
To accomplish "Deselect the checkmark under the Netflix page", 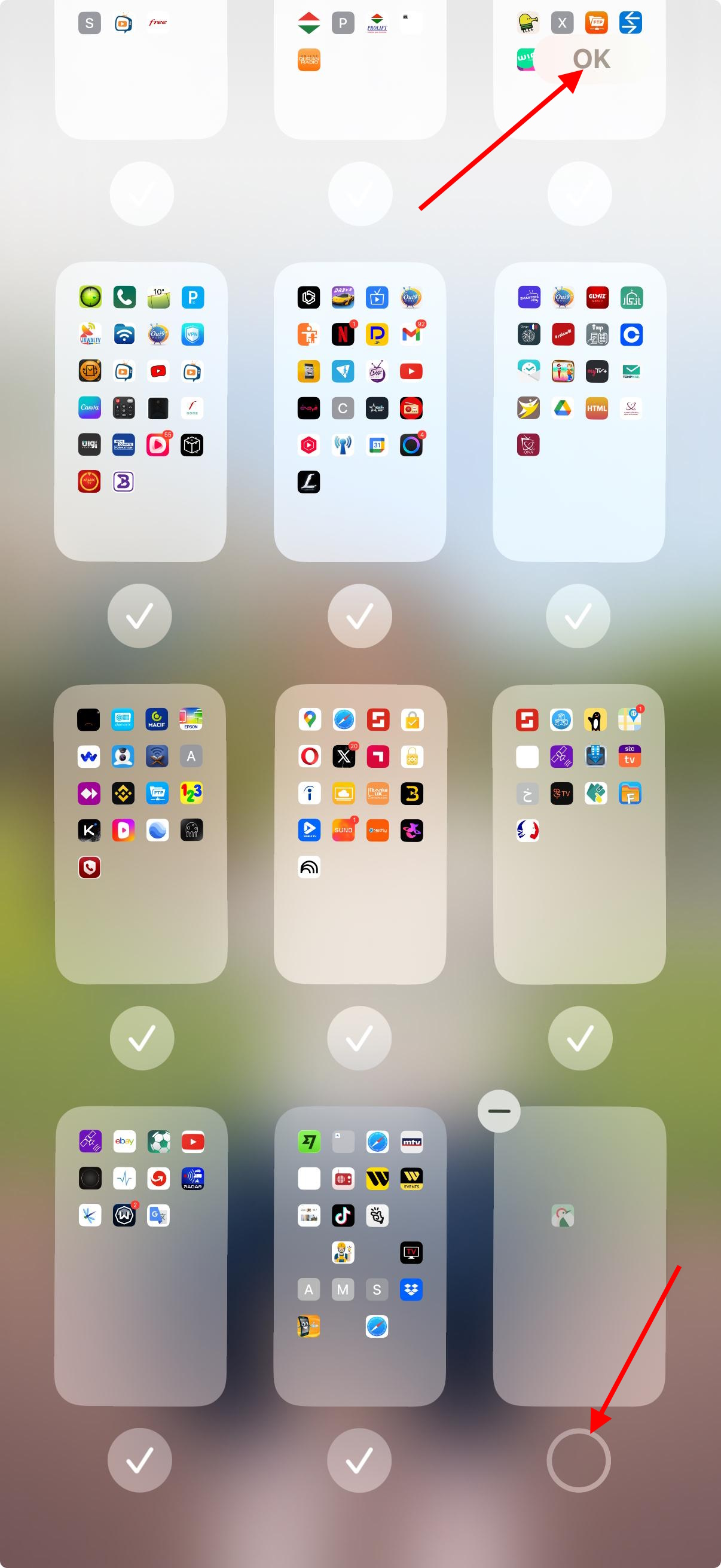I will [x=359, y=615].
